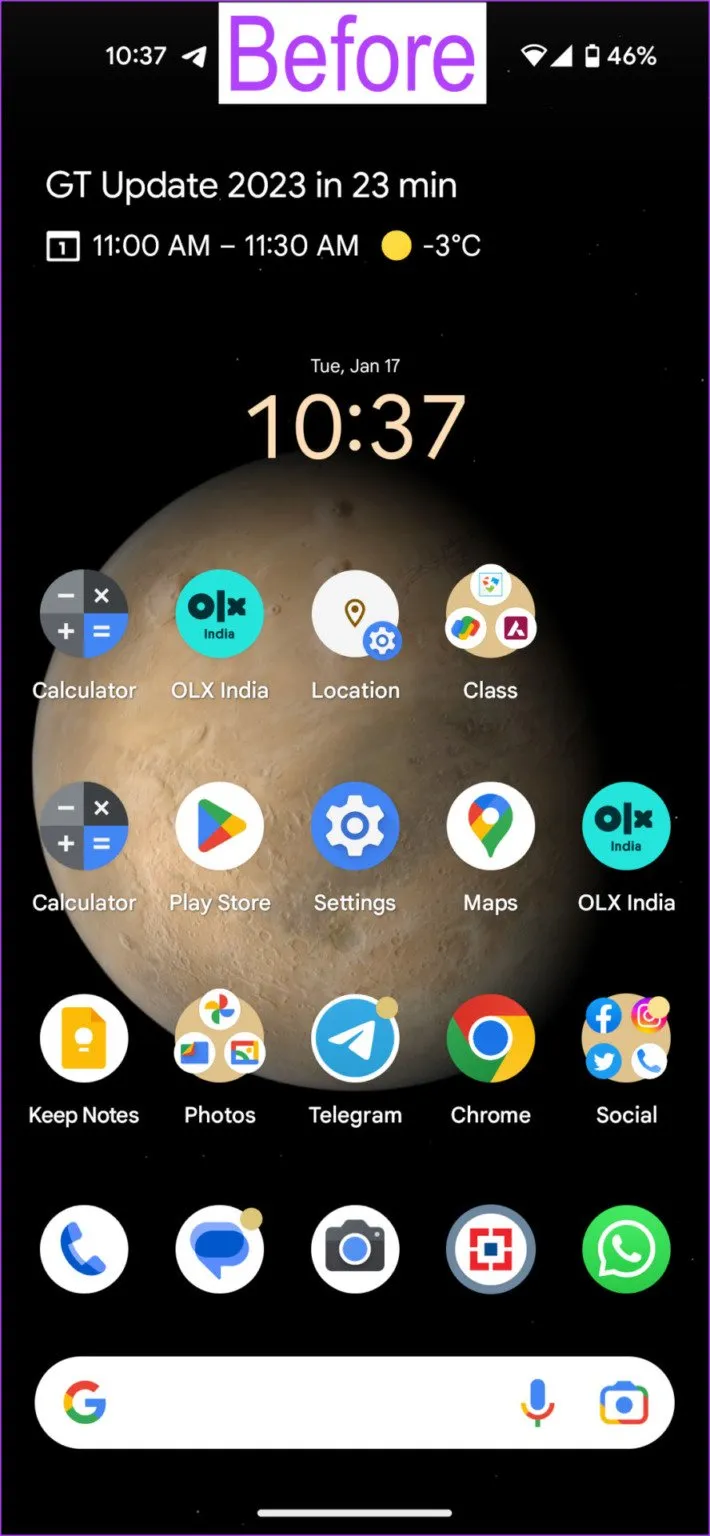
Task: Open Google Lens from the search bar
Action: click(x=624, y=1403)
